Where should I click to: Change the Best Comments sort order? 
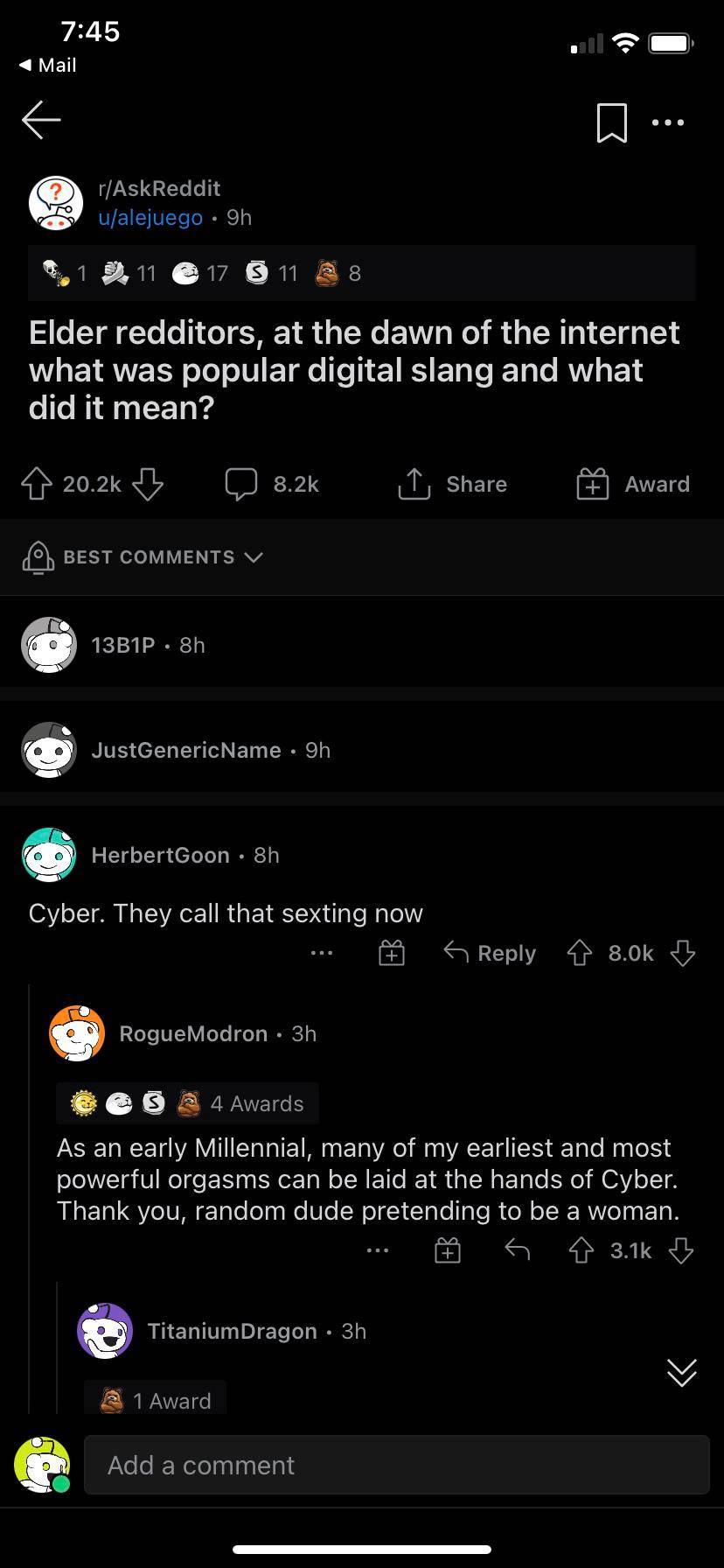[x=143, y=557]
